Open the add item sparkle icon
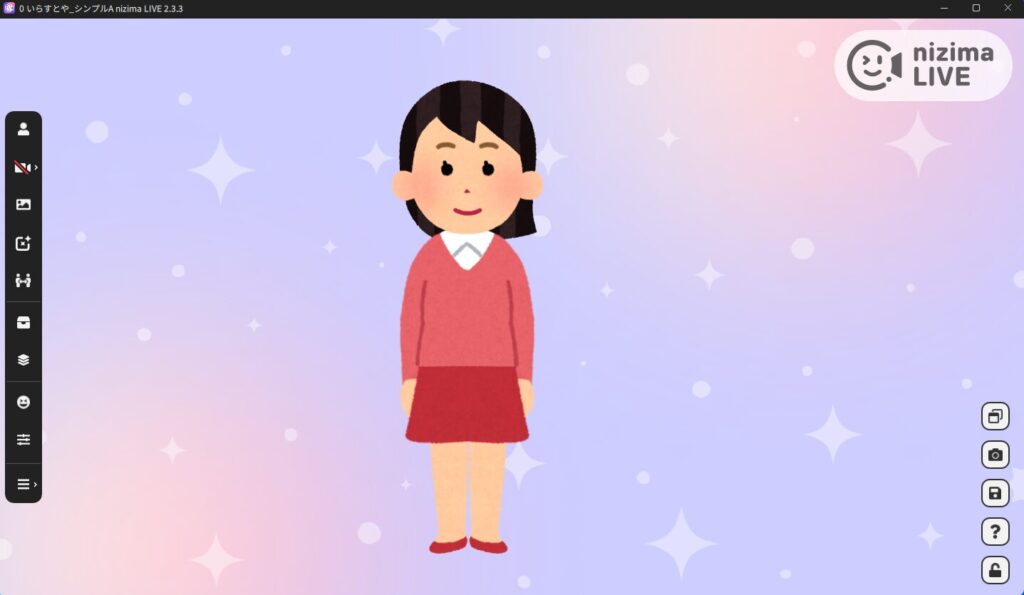The image size is (1024, 595). (x=23, y=243)
